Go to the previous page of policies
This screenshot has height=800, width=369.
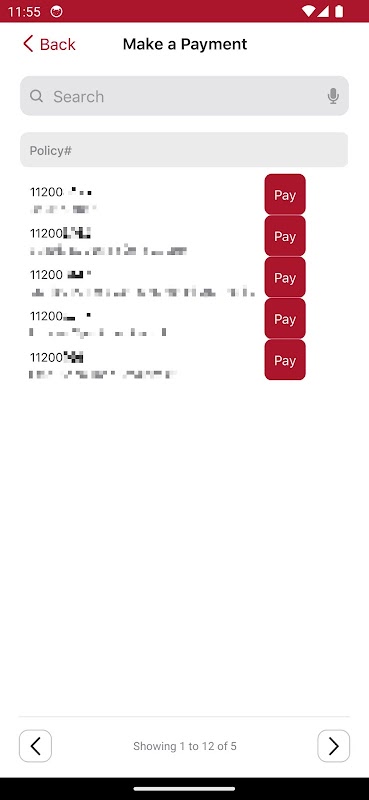pyautogui.click(x=35, y=746)
